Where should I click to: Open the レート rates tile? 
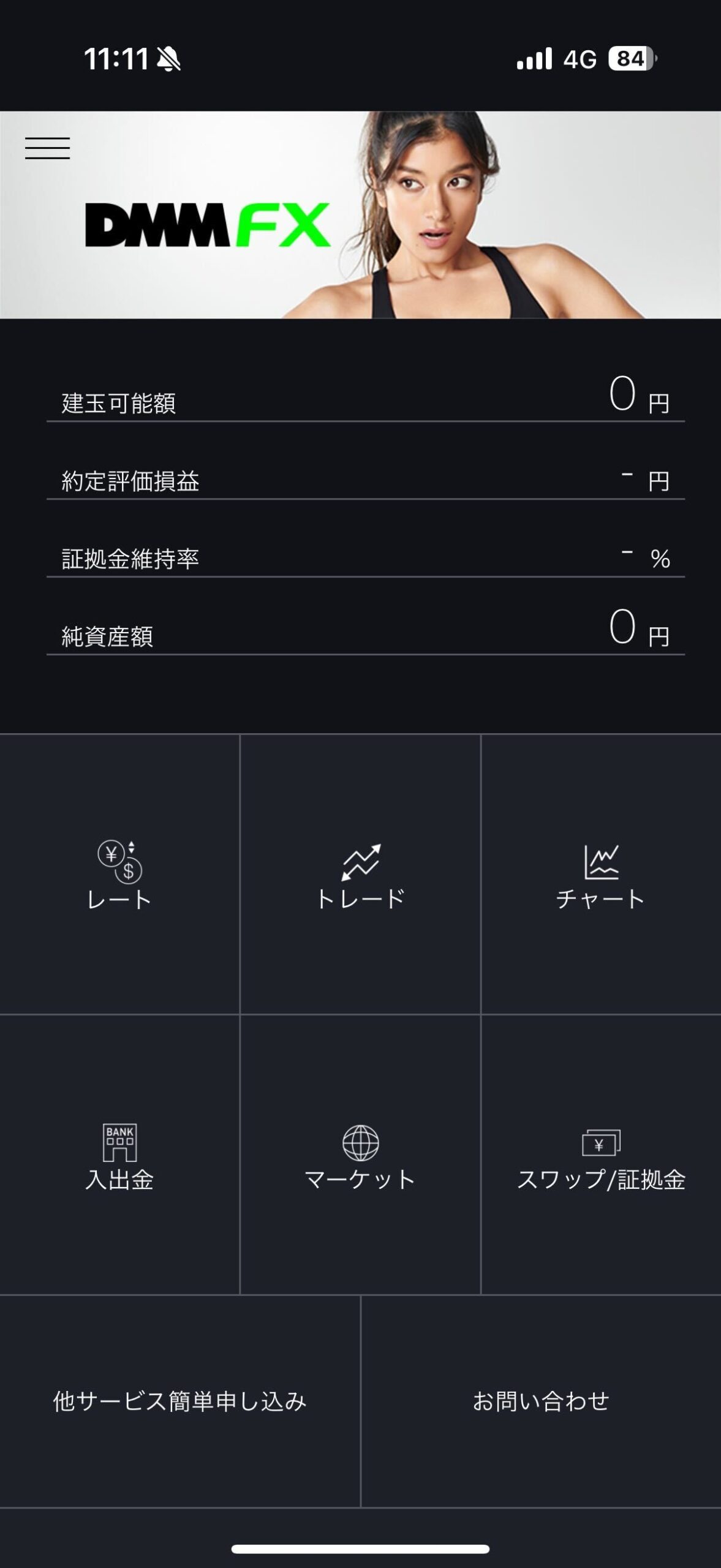tap(119, 875)
